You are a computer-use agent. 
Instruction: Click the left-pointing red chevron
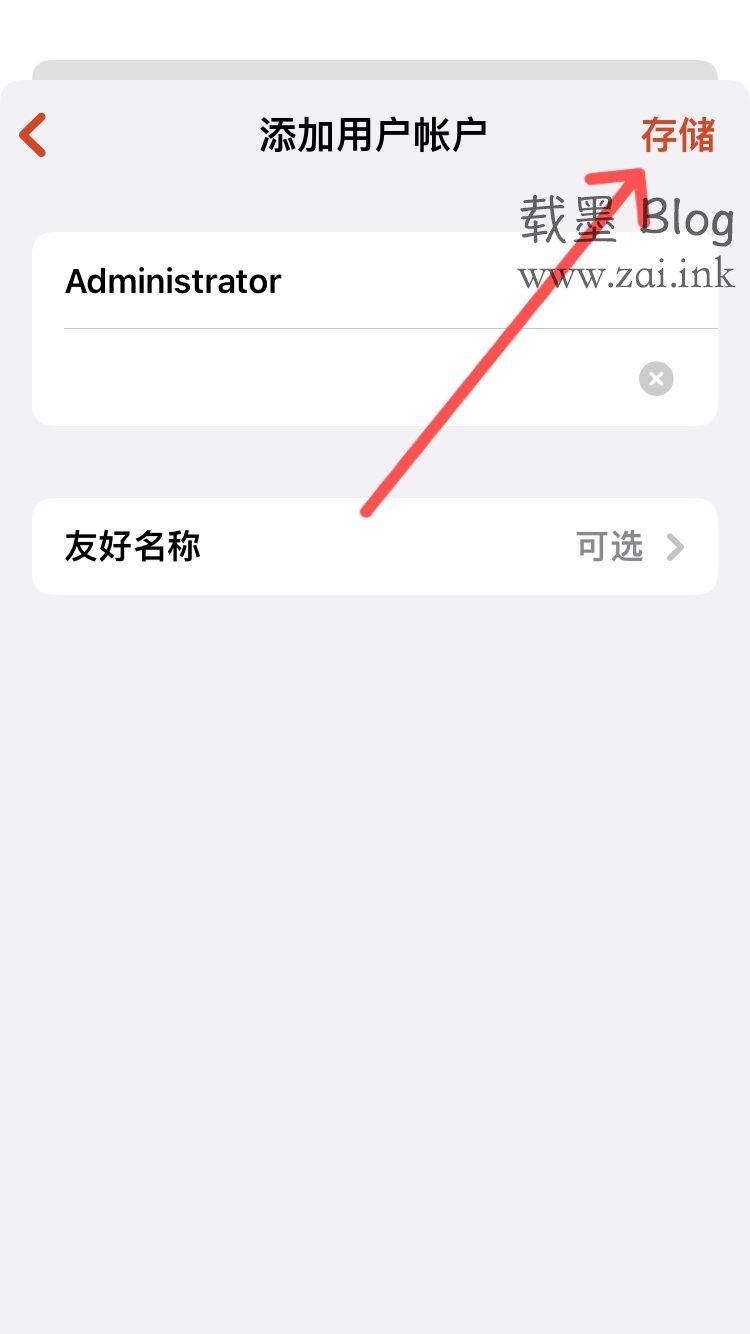click(31, 134)
